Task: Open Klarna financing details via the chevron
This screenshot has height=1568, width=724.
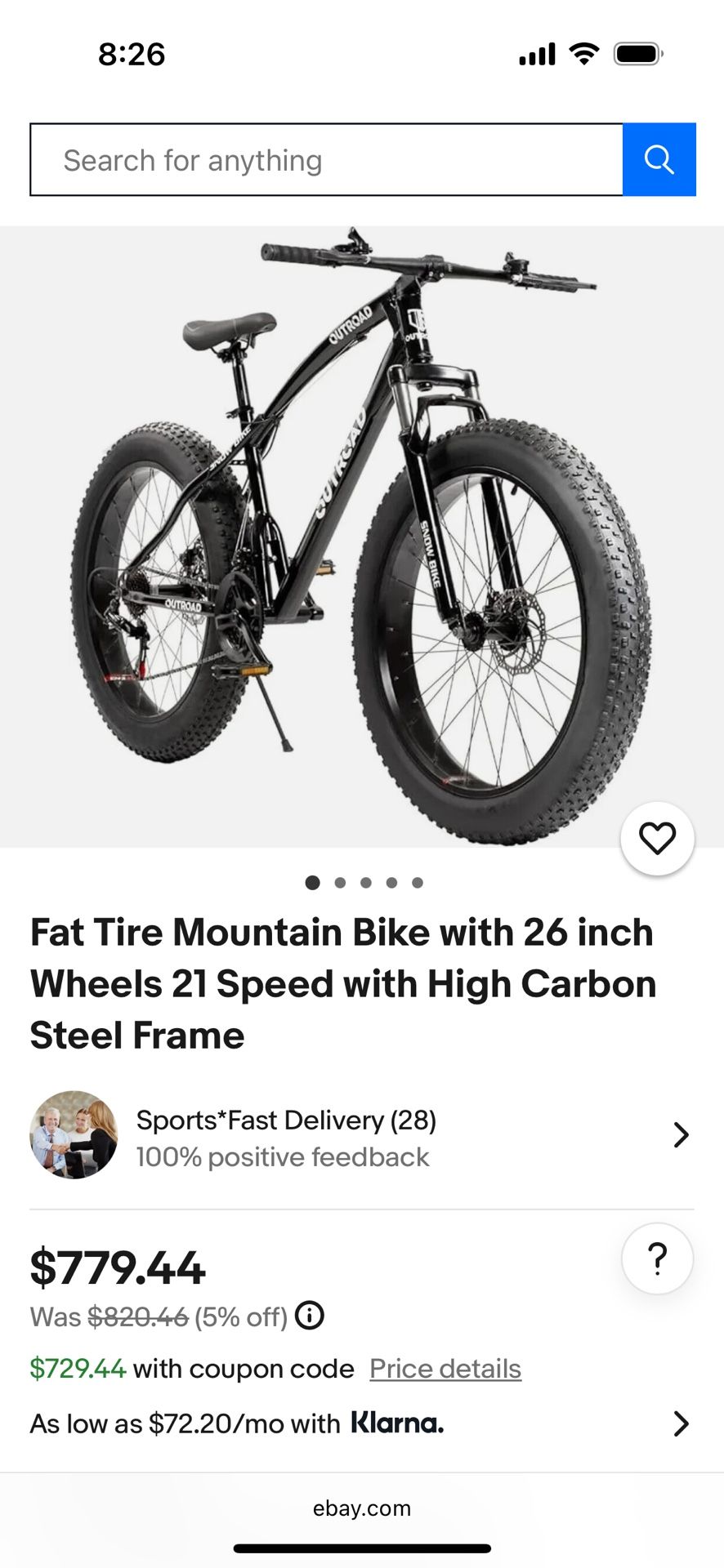Action: pyautogui.click(x=682, y=1423)
